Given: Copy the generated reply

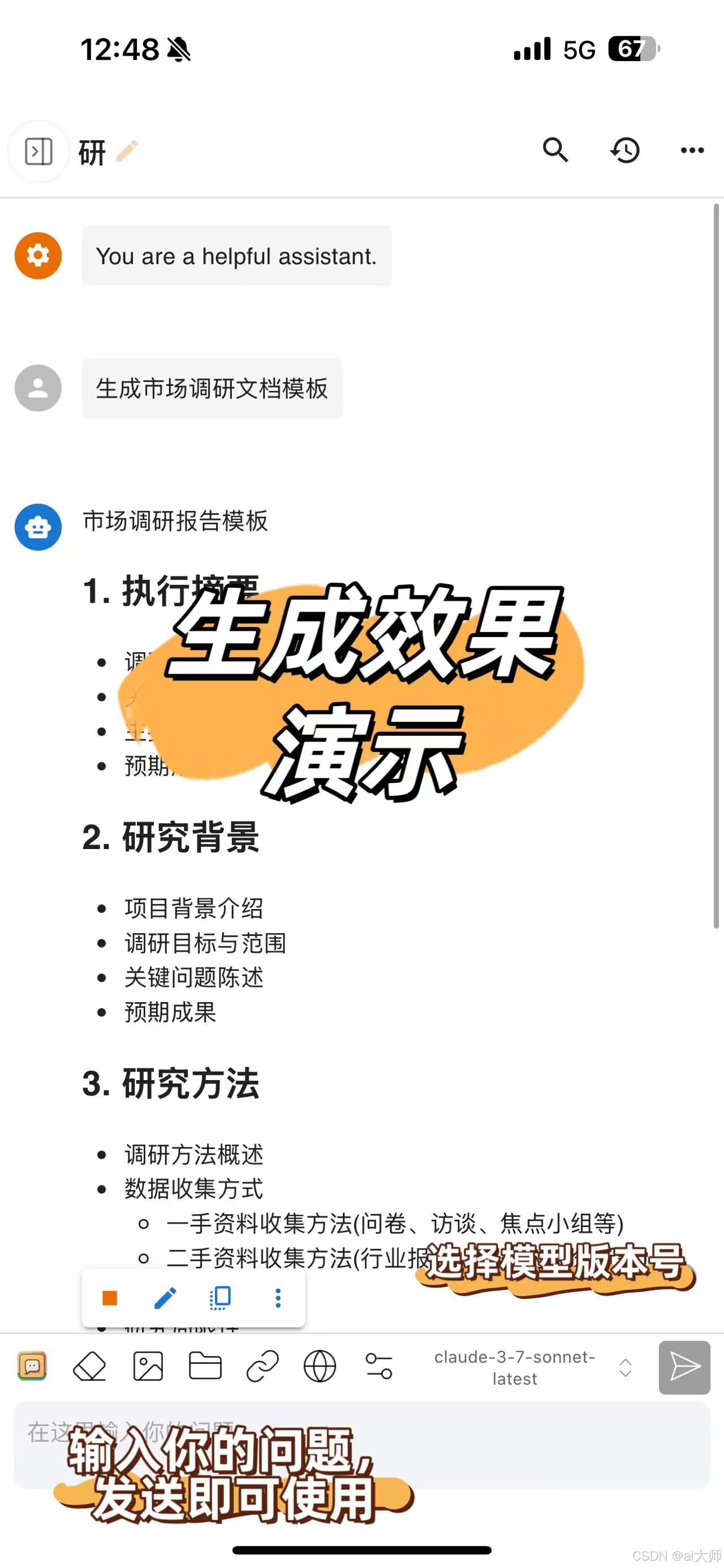Looking at the screenshot, I should pos(221,1298).
